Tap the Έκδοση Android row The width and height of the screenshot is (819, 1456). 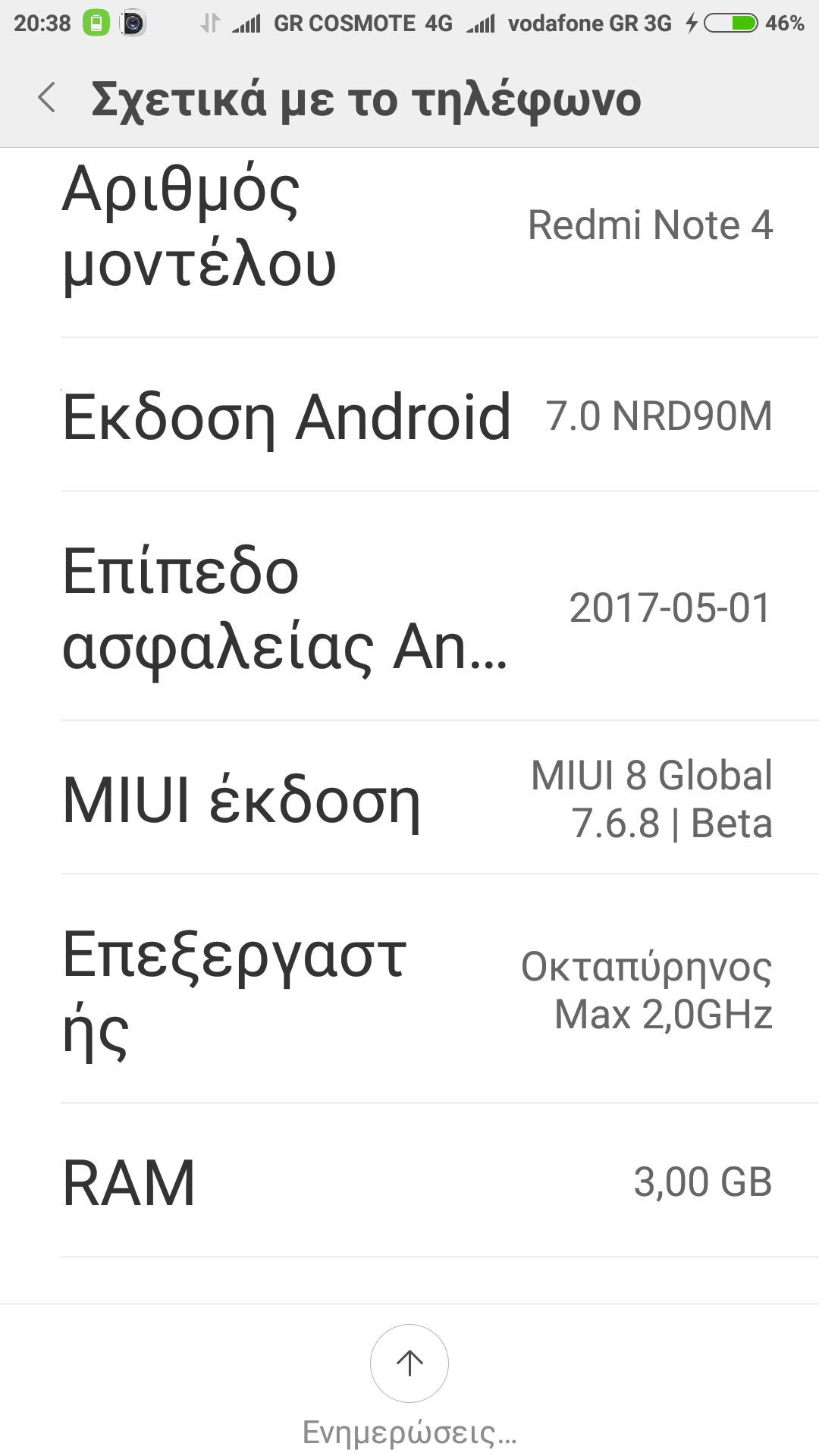pos(409,416)
